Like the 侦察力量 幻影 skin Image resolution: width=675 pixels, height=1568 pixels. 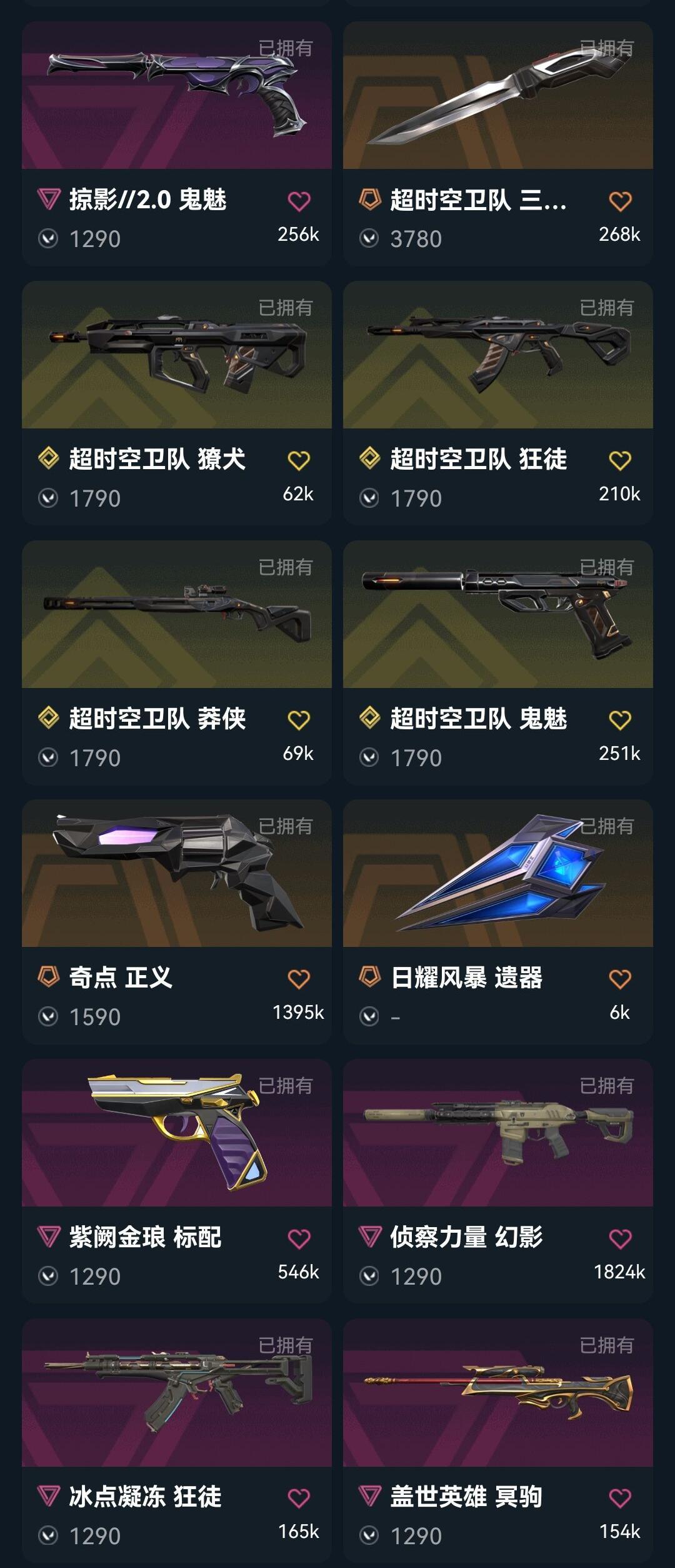tap(620, 1239)
